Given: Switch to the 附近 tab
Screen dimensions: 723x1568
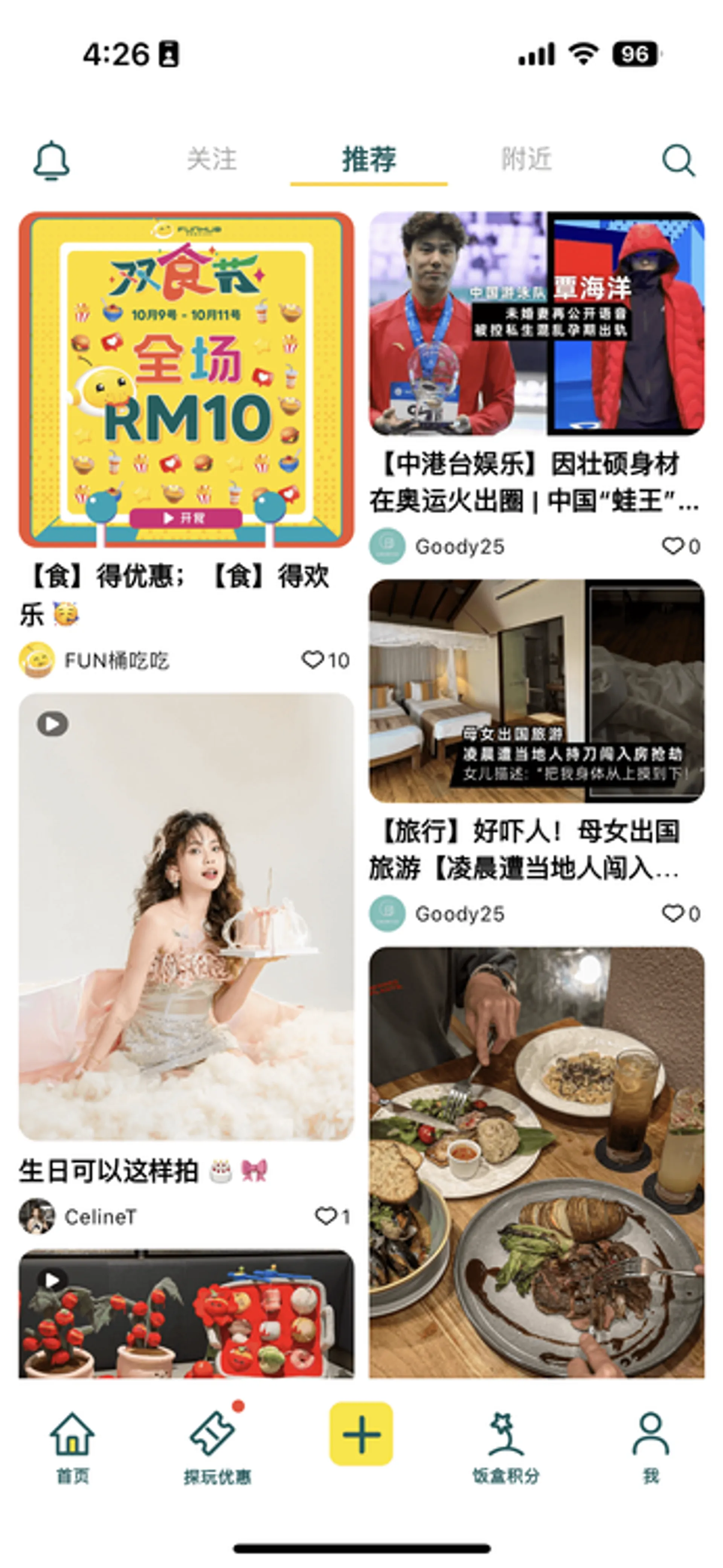Looking at the screenshot, I should point(526,159).
